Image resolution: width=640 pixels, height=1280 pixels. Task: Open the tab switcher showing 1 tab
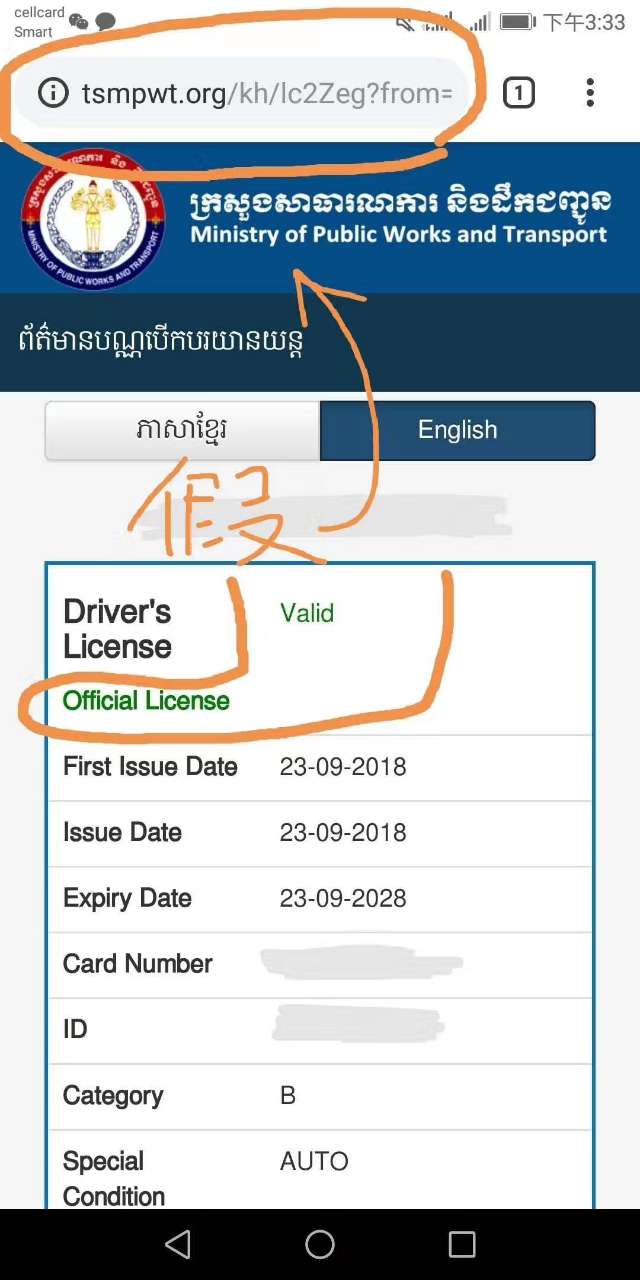pyautogui.click(x=518, y=94)
